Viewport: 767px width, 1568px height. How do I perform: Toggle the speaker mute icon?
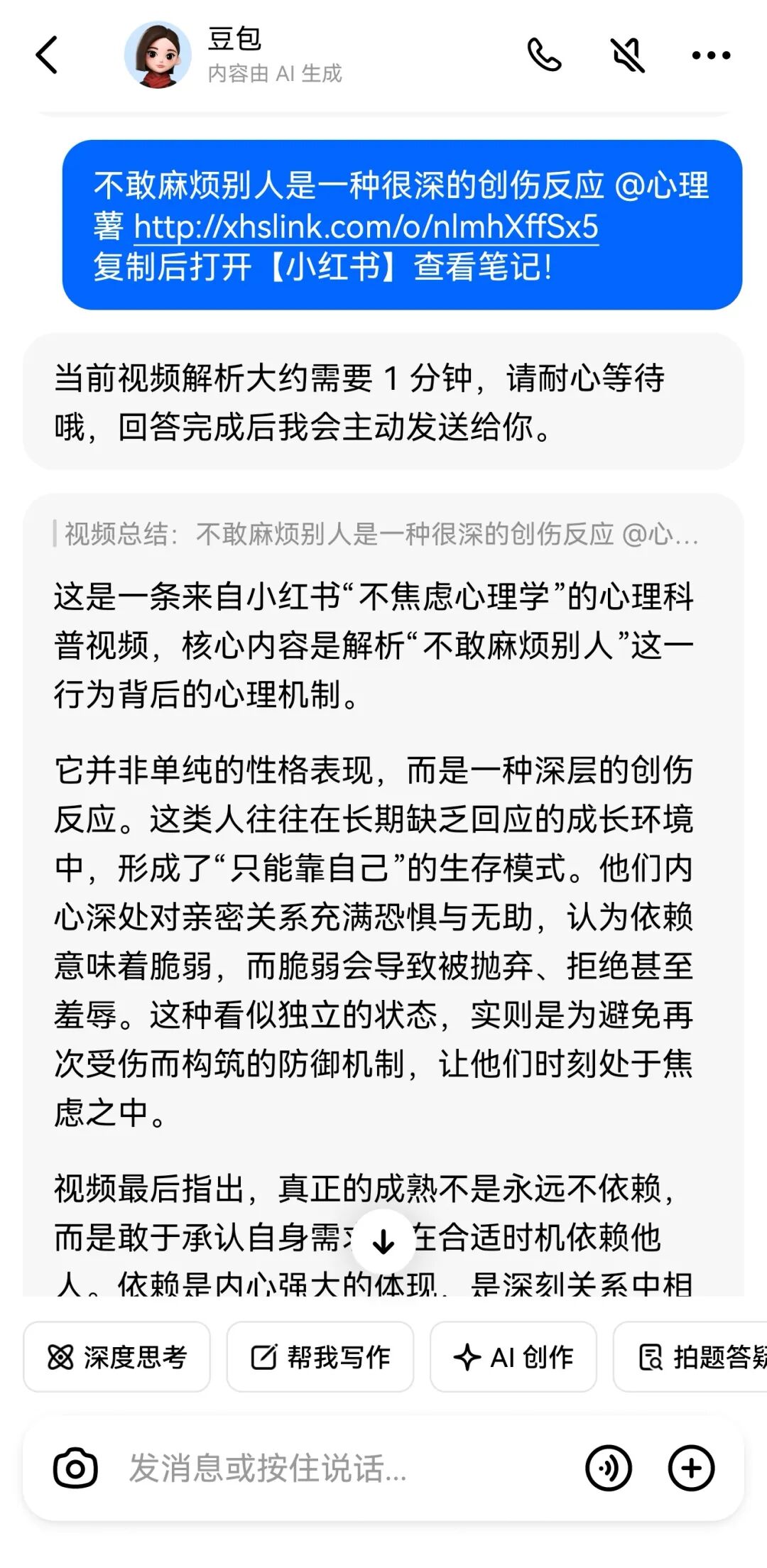click(x=628, y=55)
